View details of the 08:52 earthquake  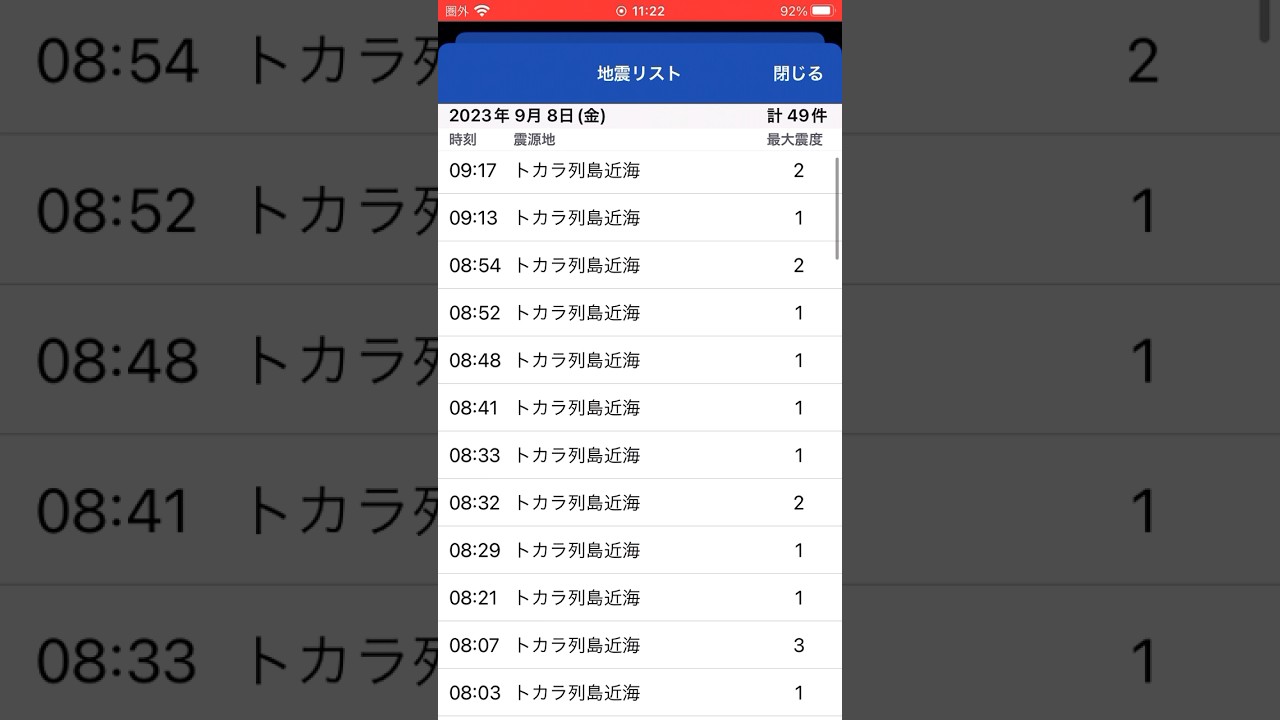638,313
